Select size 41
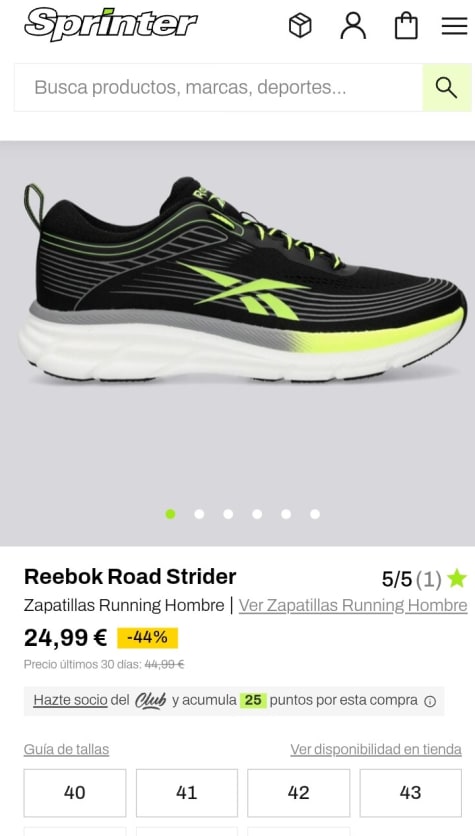 point(187,793)
